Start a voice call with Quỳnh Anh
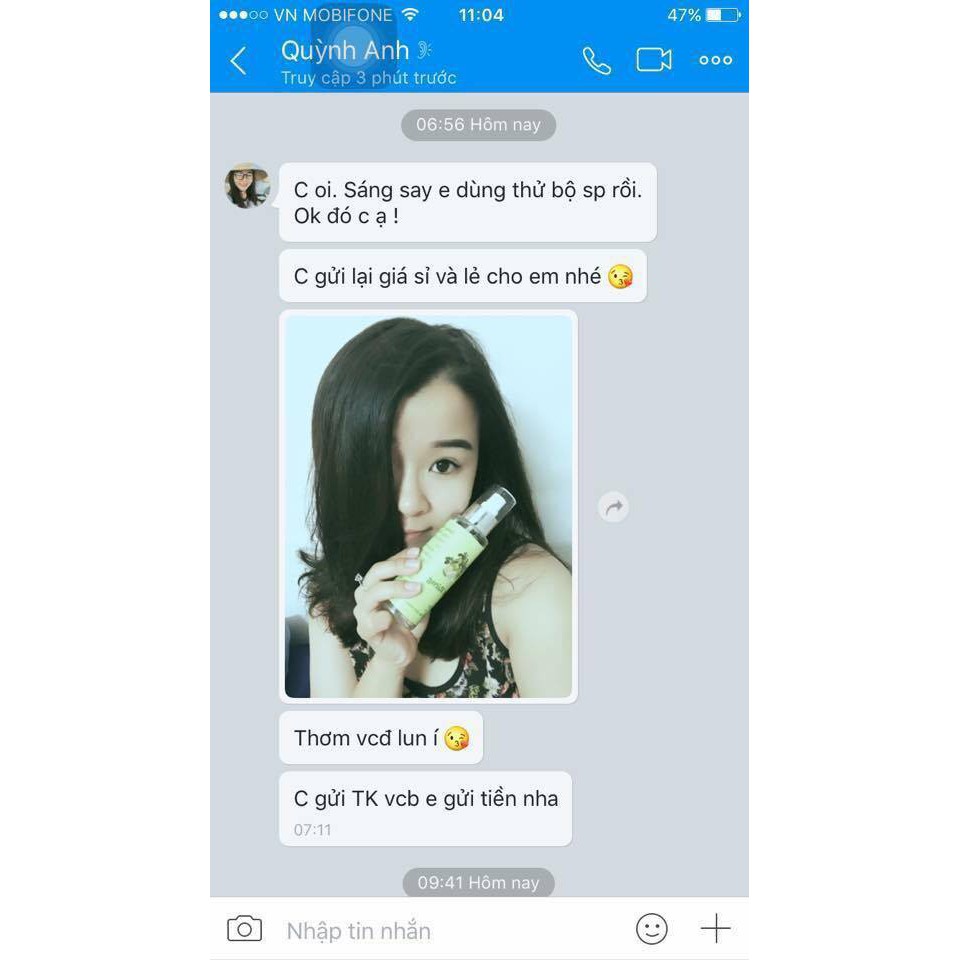 click(596, 60)
